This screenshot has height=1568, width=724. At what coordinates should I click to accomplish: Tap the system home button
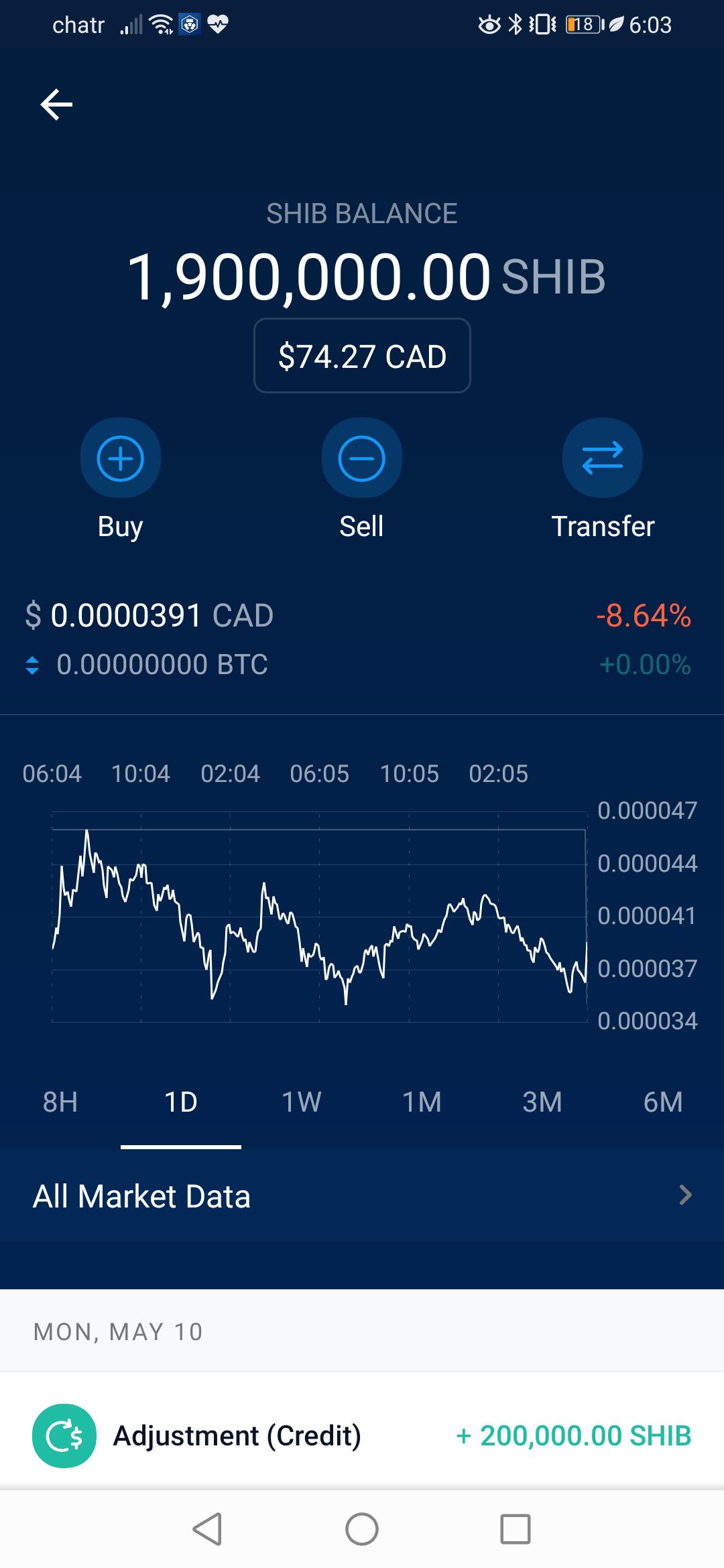(x=362, y=1529)
